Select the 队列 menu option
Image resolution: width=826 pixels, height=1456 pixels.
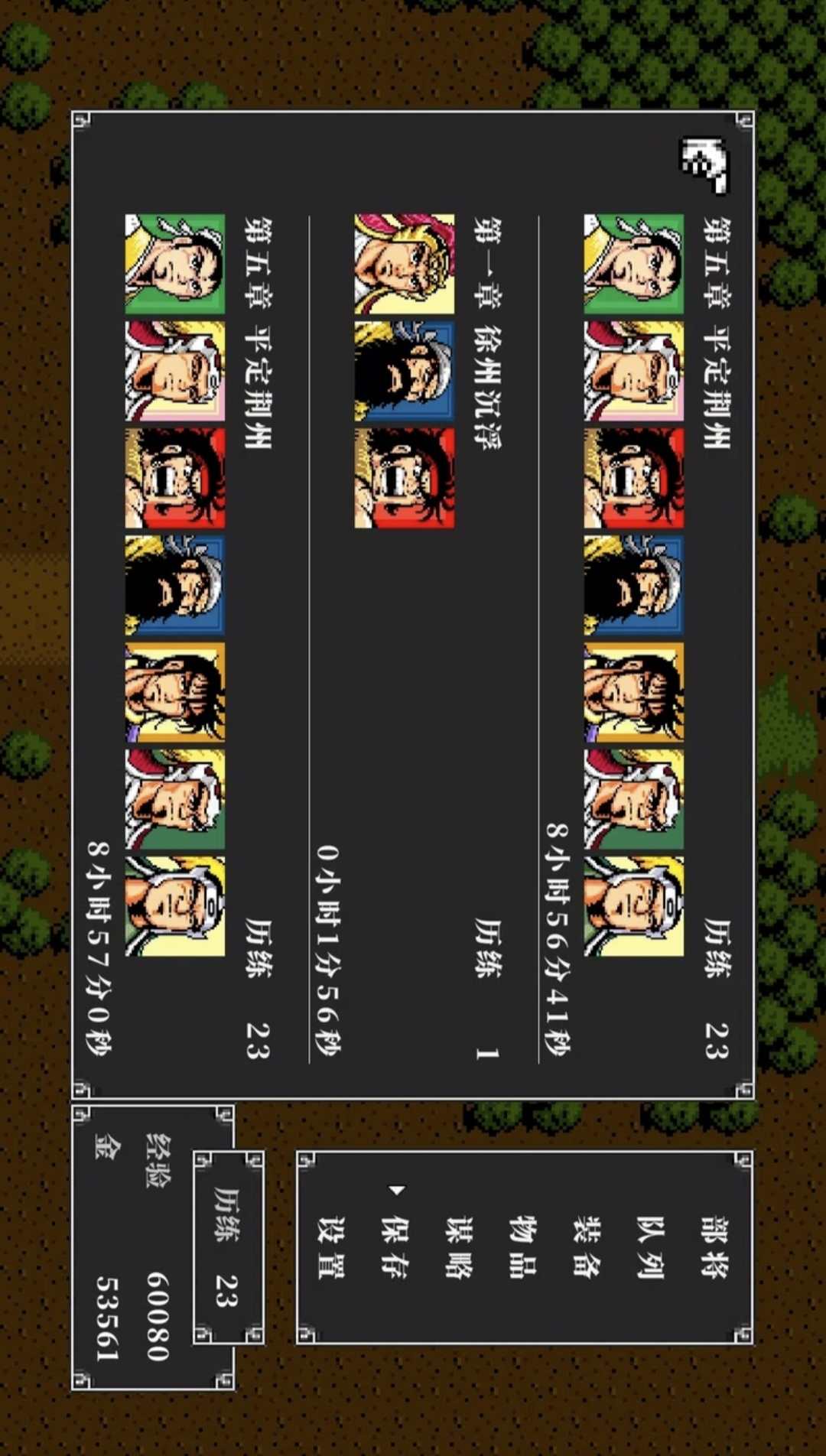[651, 1246]
